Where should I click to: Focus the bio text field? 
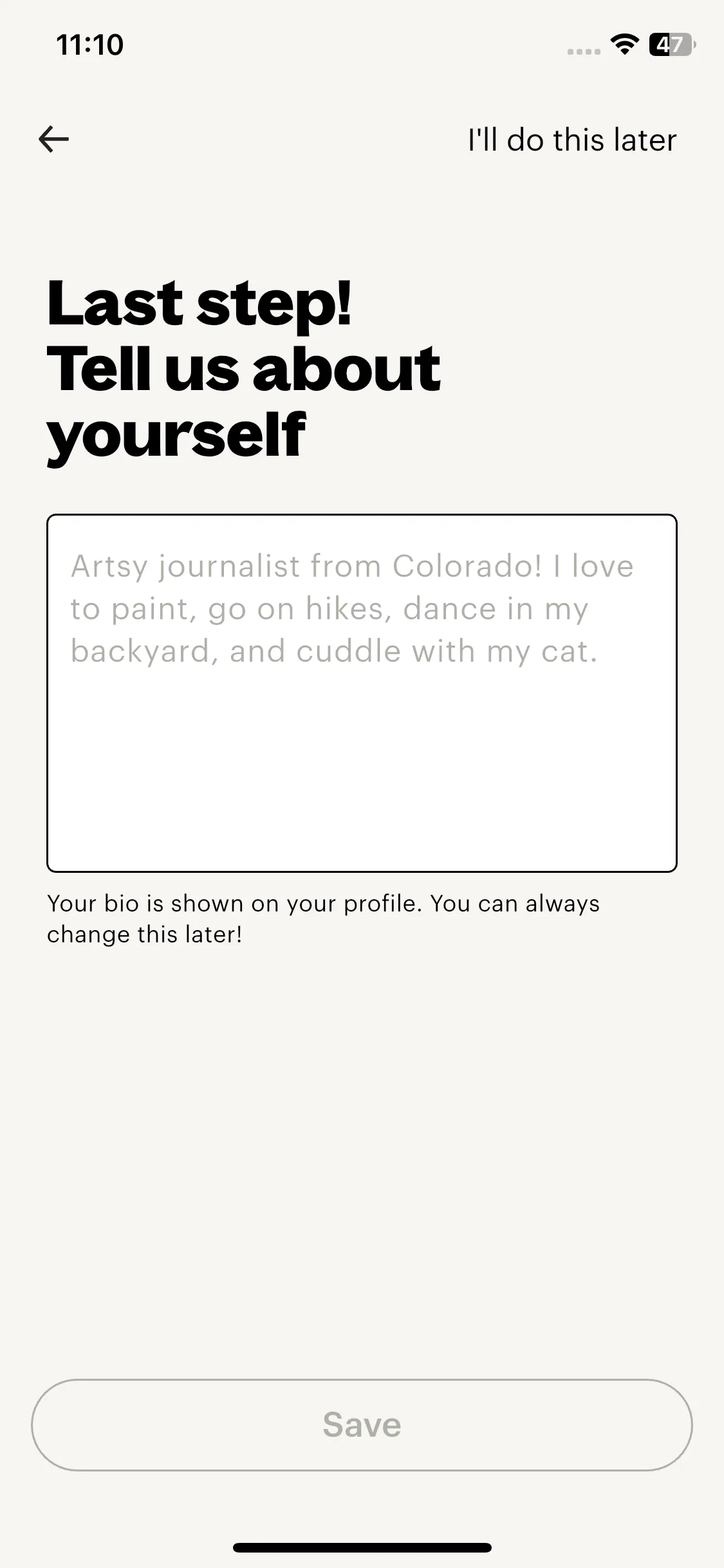362,693
